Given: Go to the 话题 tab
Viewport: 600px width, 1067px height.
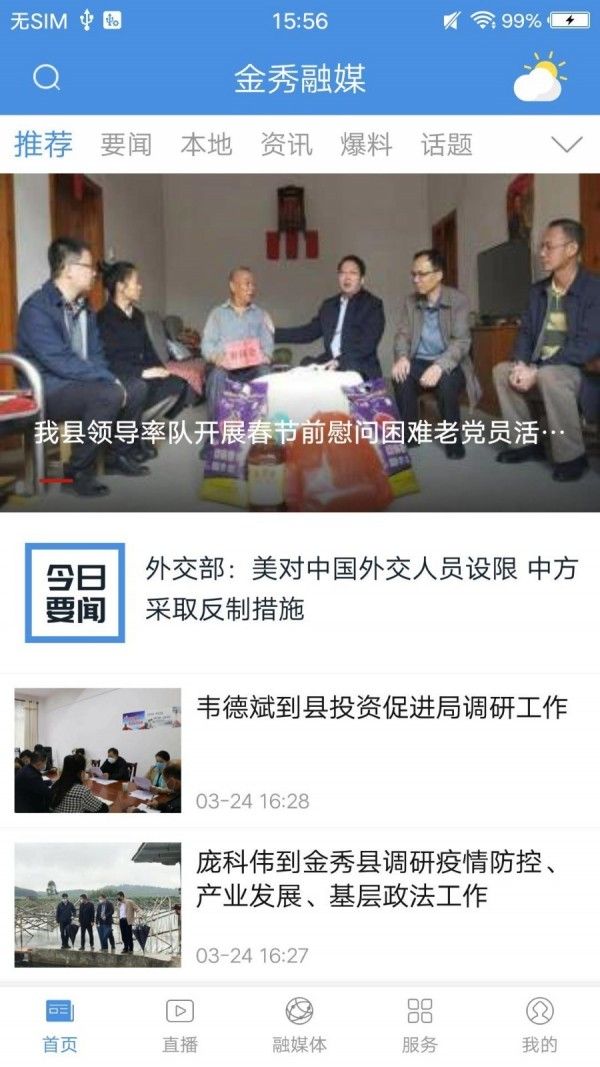Looking at the screenshot, I should pyautogui.click(x=446, y=145).
